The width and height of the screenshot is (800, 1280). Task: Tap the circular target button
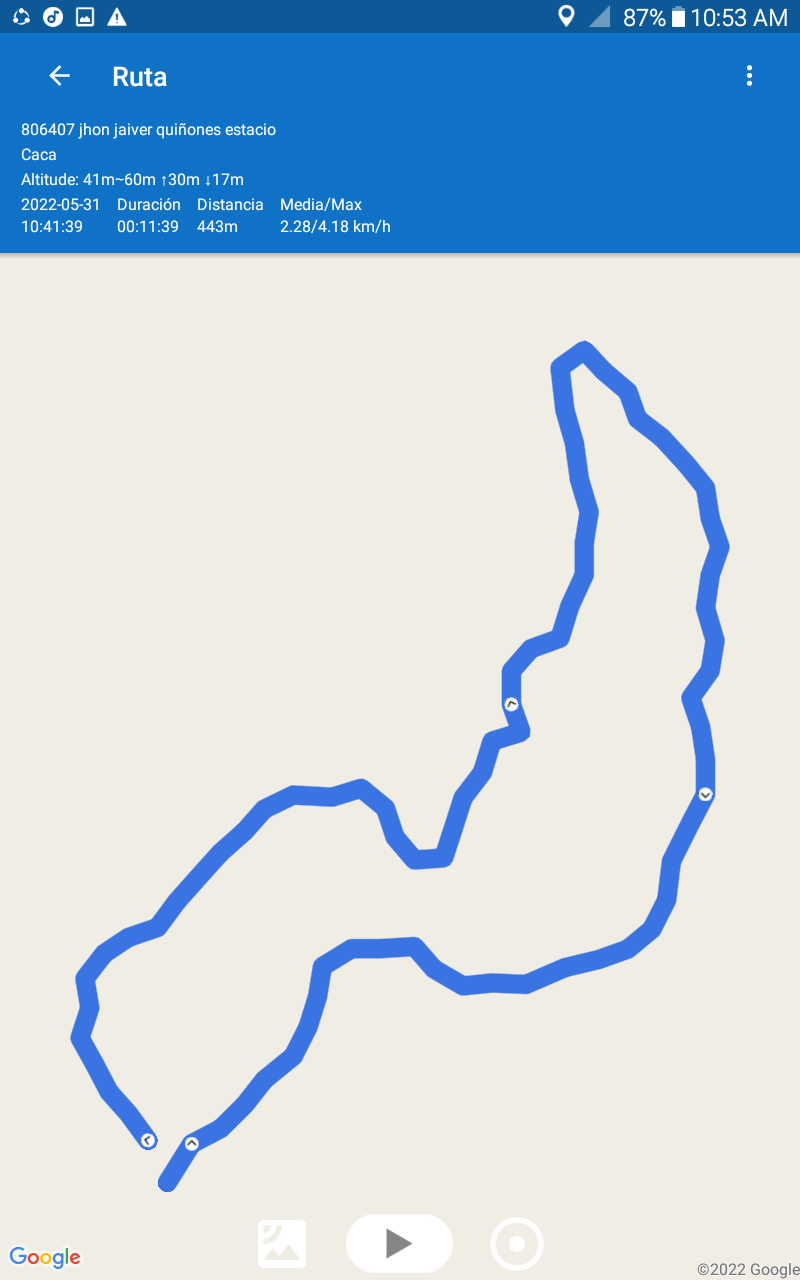(517, 1244)
